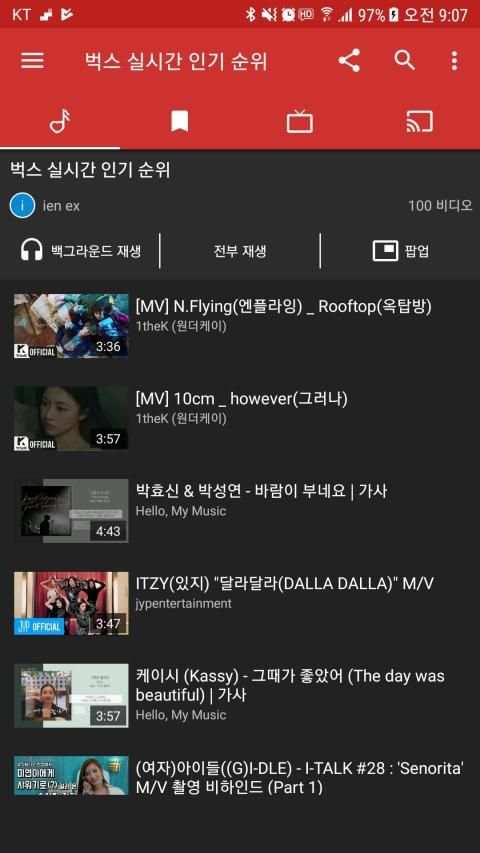Screen dimensions: 480x853
Task: Open Kassy 그때가 좋았어 lyrics video
Action: (x=240, y=696)
